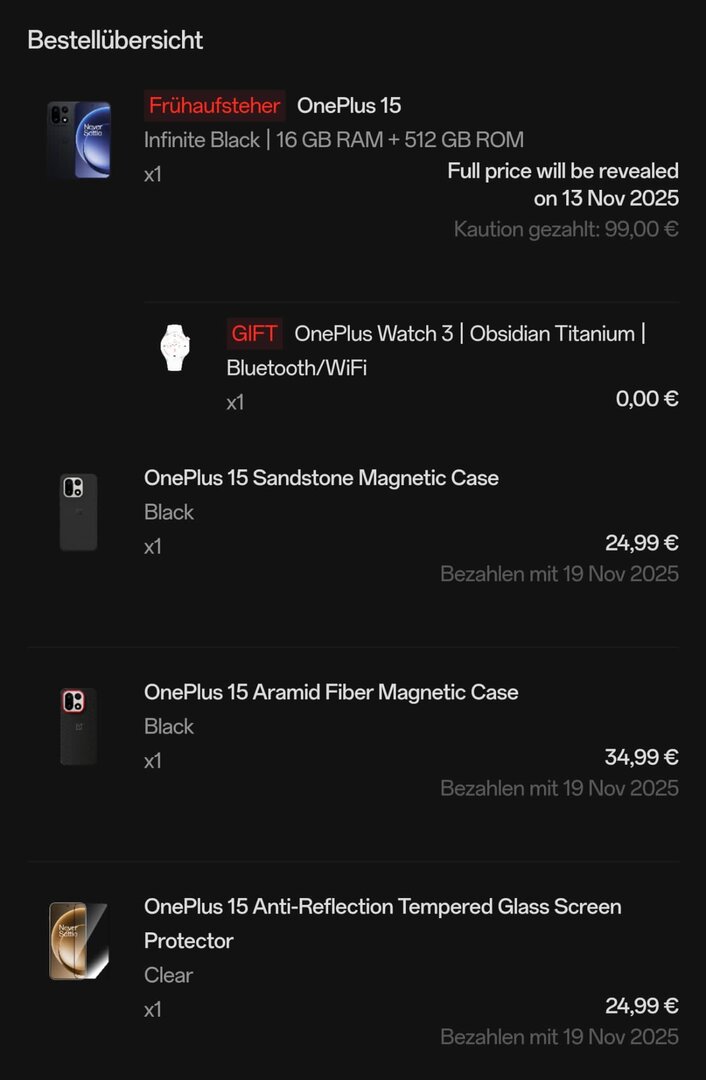This screenshot has width=706, height=1080.
Task: Open the OnePlus 15 Infinite Black order item
Action: 349,106
